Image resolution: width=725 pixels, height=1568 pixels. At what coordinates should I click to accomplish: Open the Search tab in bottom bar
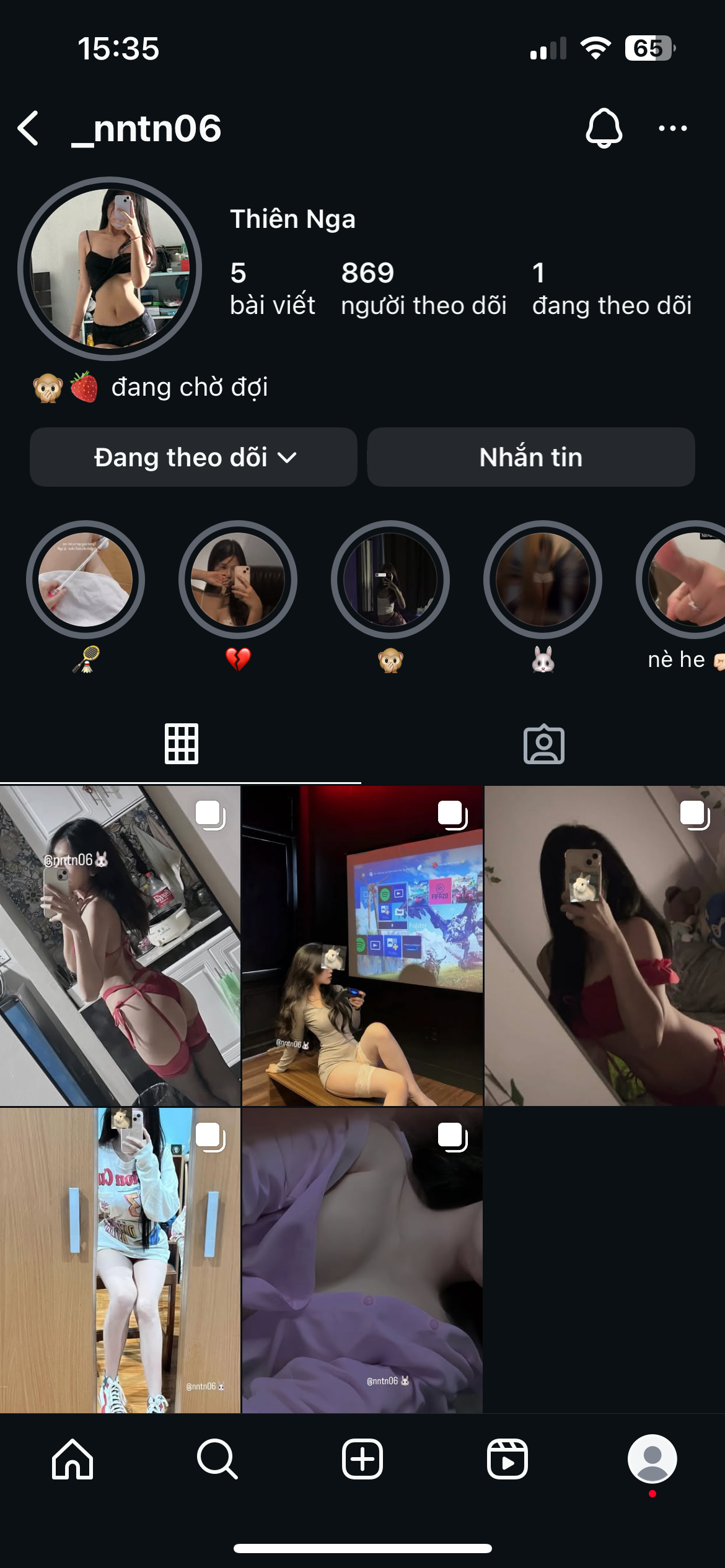(x=217, y=1458)
